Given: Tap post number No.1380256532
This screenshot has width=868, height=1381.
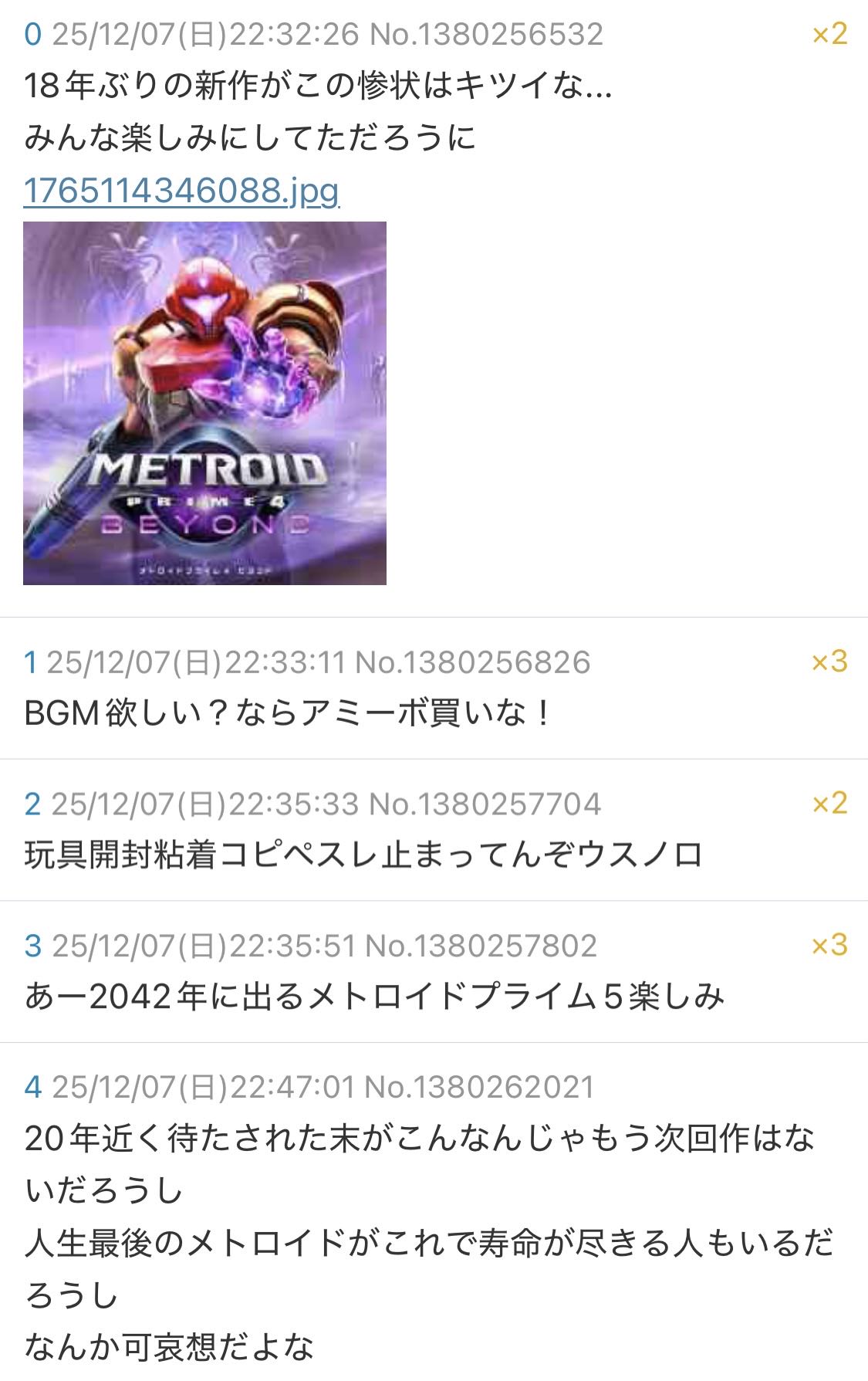Looking at the screenshot, I should (x=486, y=35).
